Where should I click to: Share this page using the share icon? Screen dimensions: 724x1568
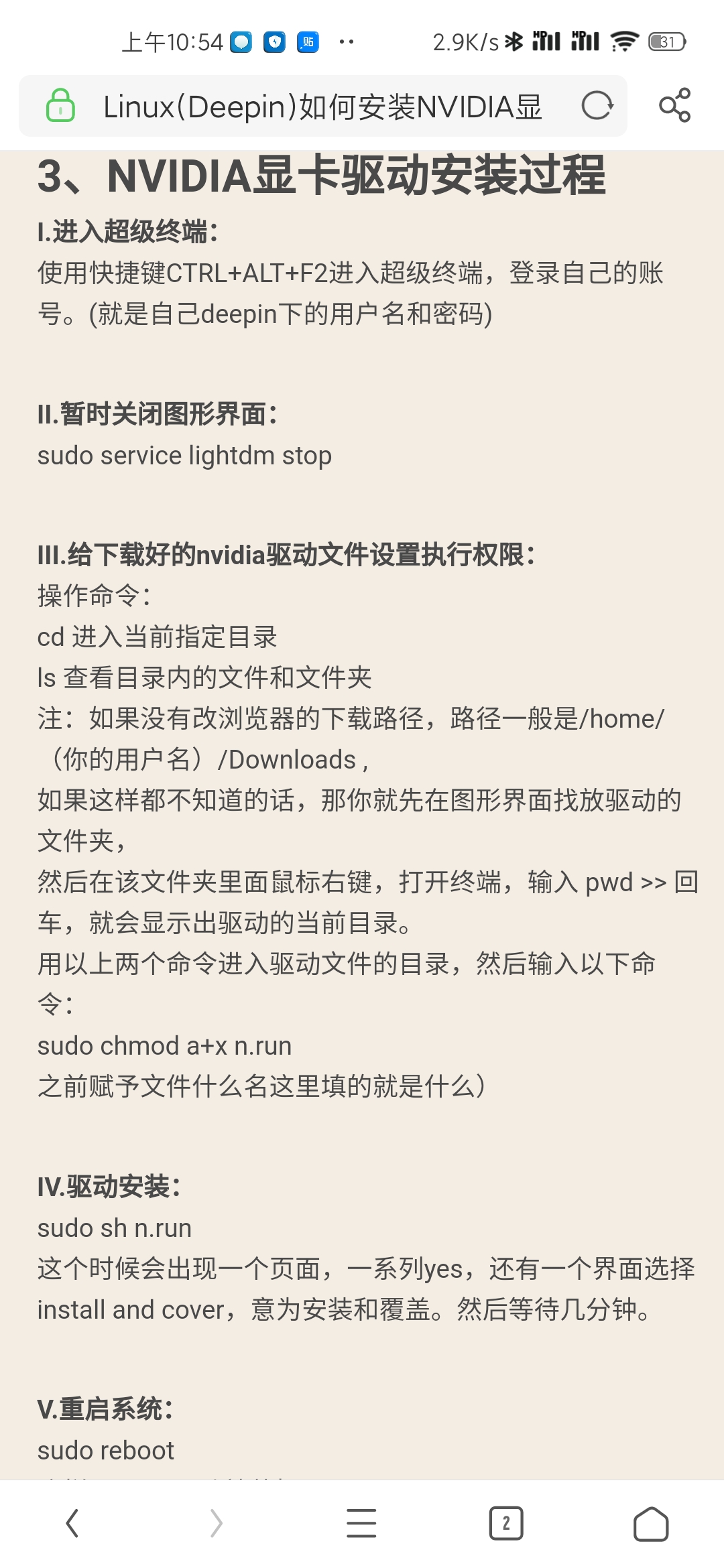(x=674, y=106)
